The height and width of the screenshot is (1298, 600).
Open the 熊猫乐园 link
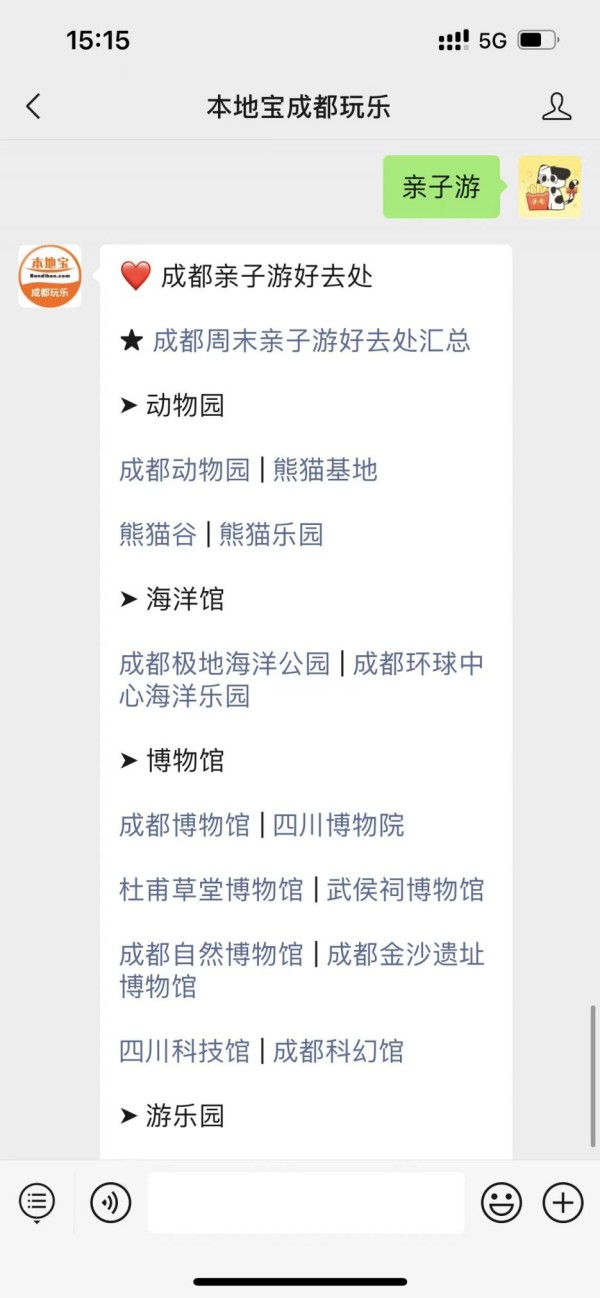click(x=271, y=534)
